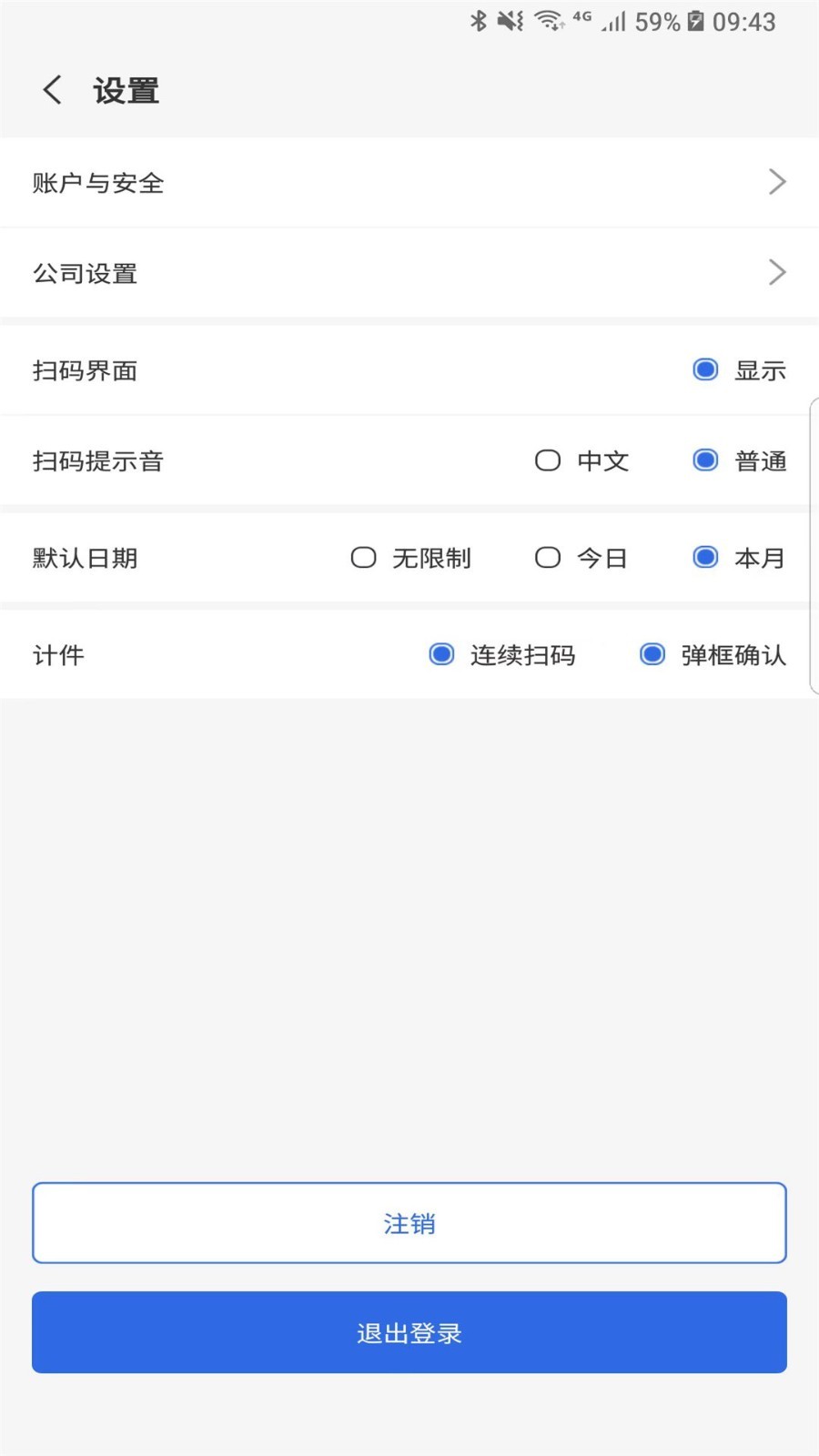This screenshot has height=1456, width=819.
Task: Tap the 注销 button
Action: [x=409, y=1223]
